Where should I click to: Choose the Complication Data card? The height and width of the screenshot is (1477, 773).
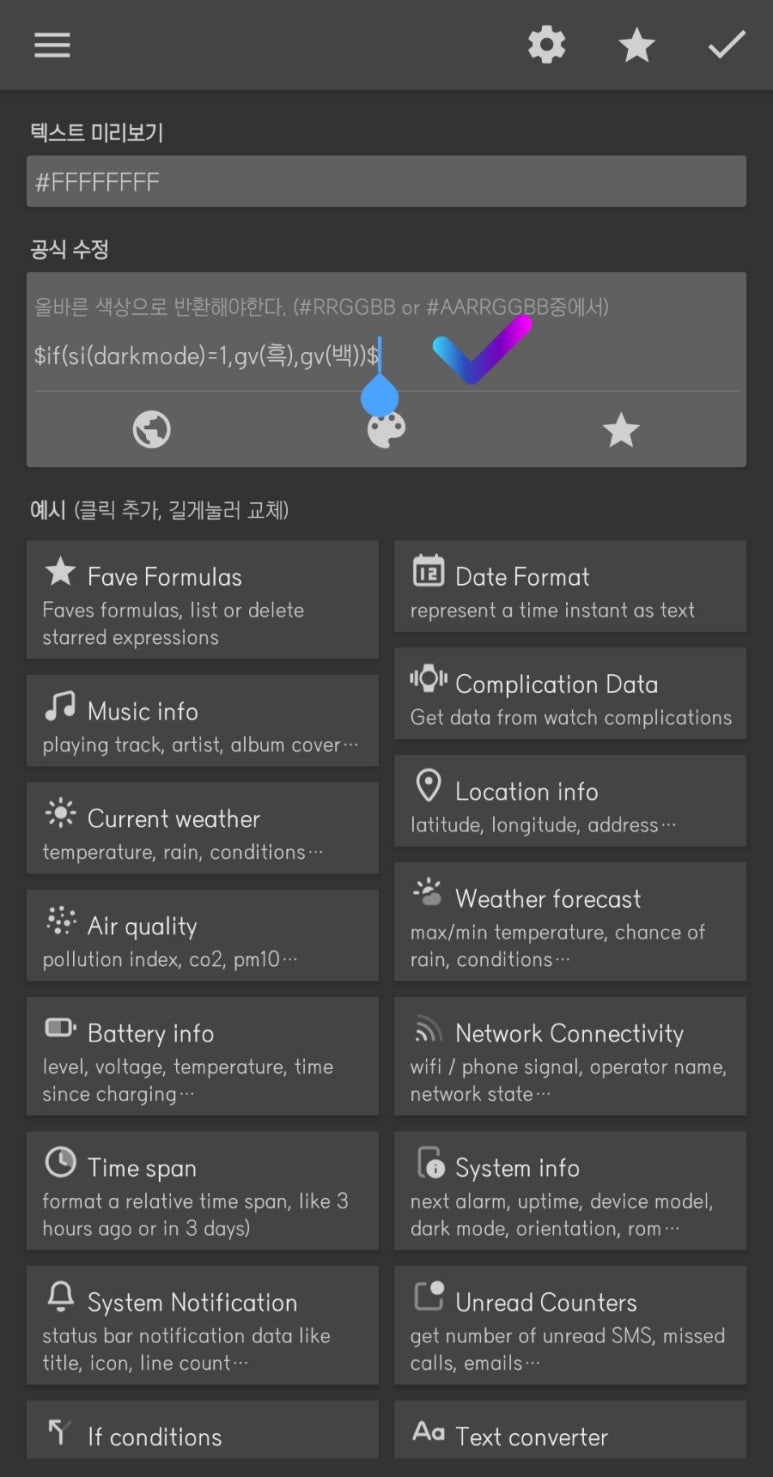570,694
